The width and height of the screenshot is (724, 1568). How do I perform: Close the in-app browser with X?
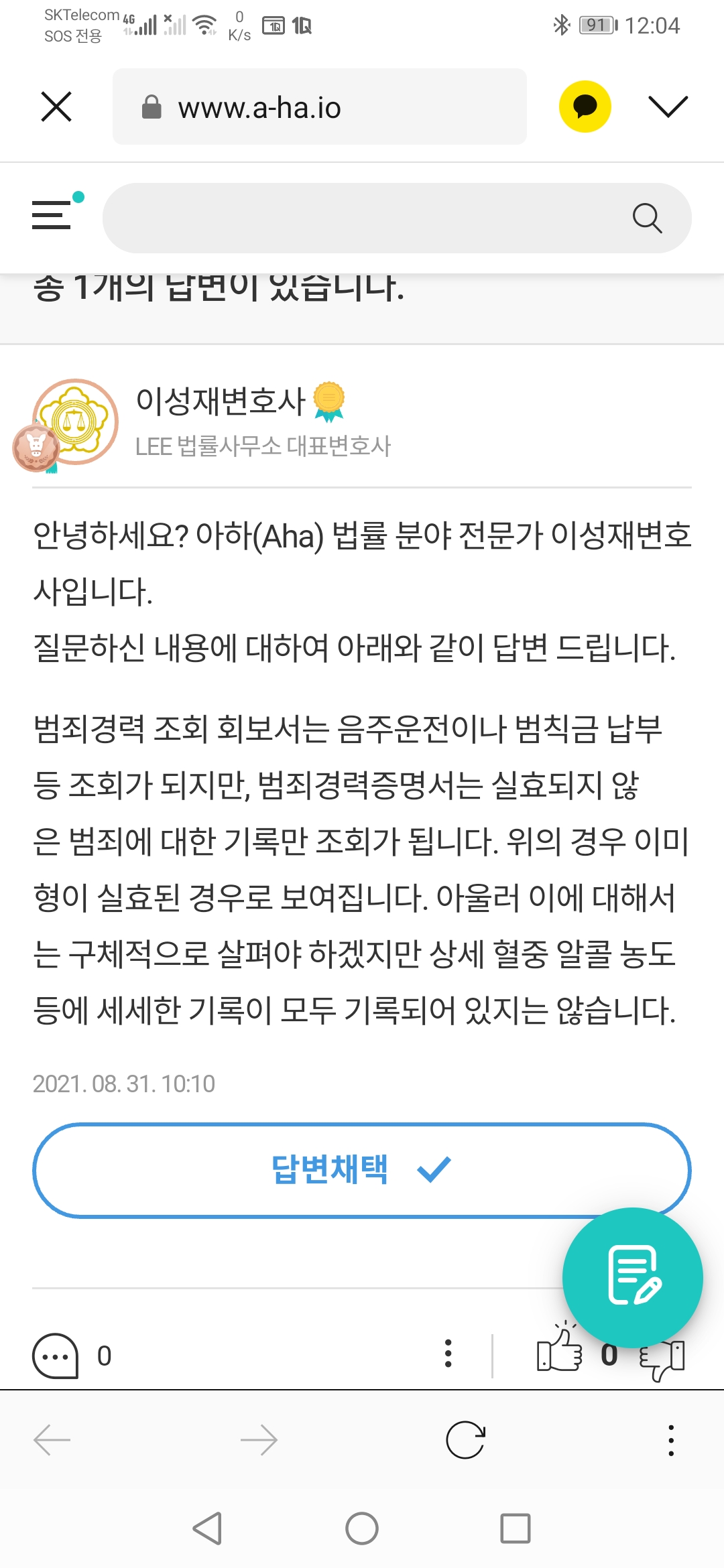56,107
